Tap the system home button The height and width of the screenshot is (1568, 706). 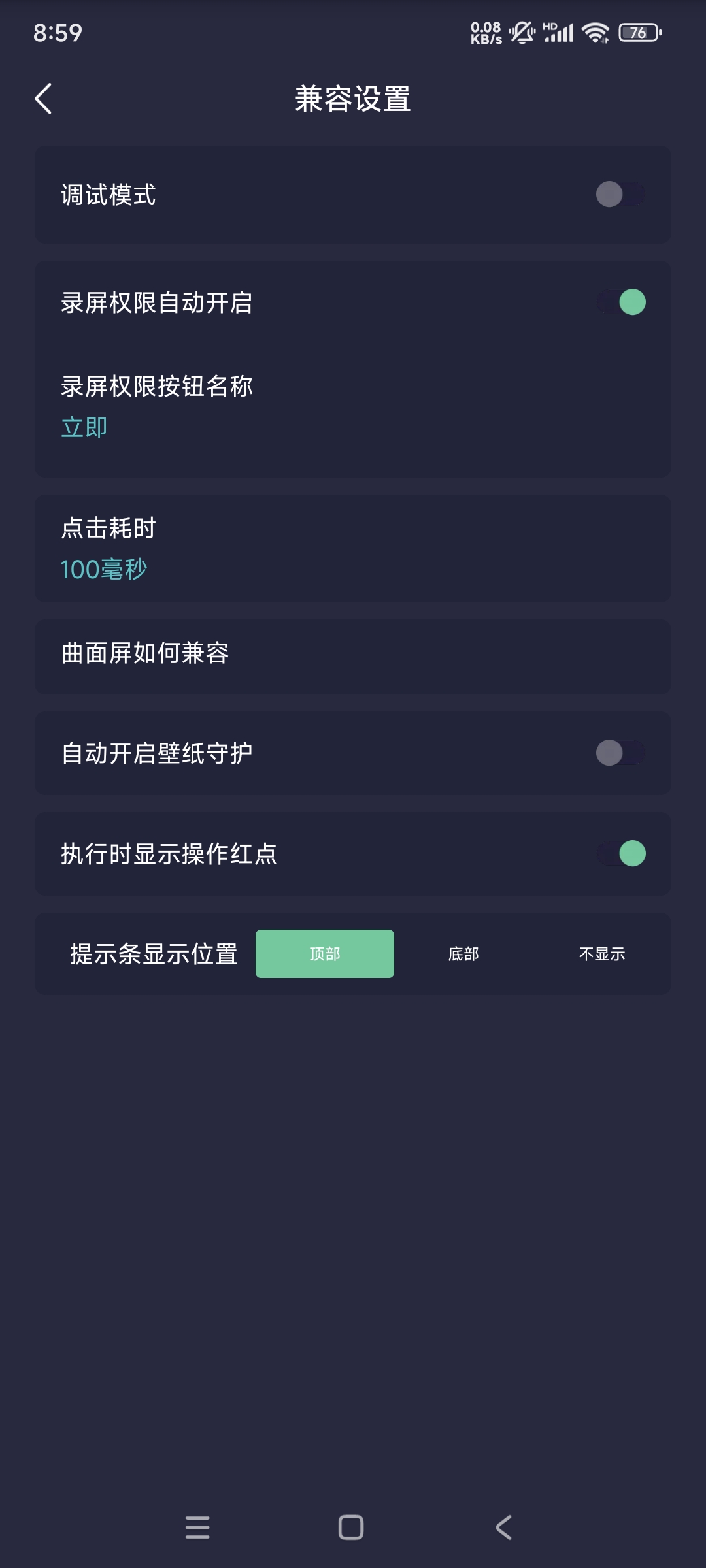(351, 1527)
